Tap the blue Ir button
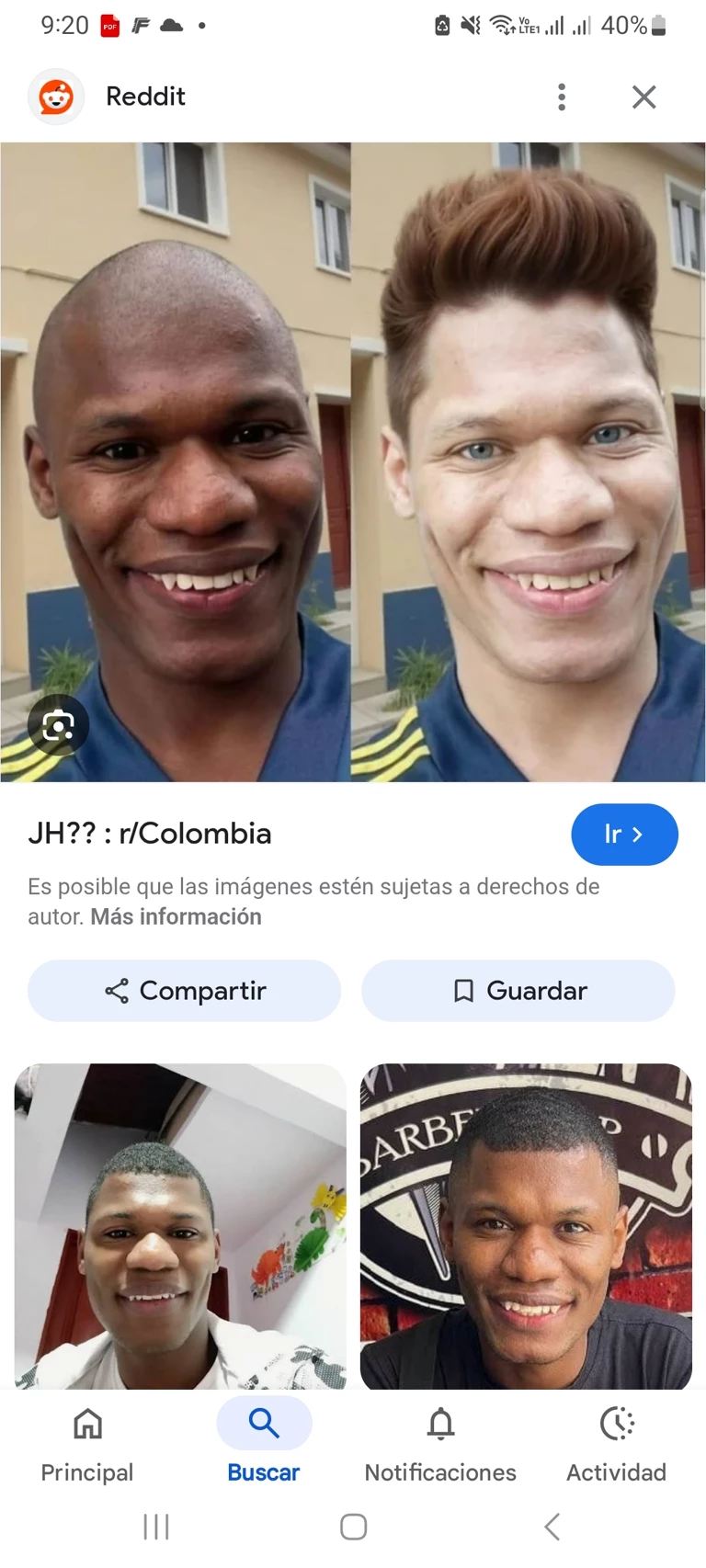 click(624, 835)
